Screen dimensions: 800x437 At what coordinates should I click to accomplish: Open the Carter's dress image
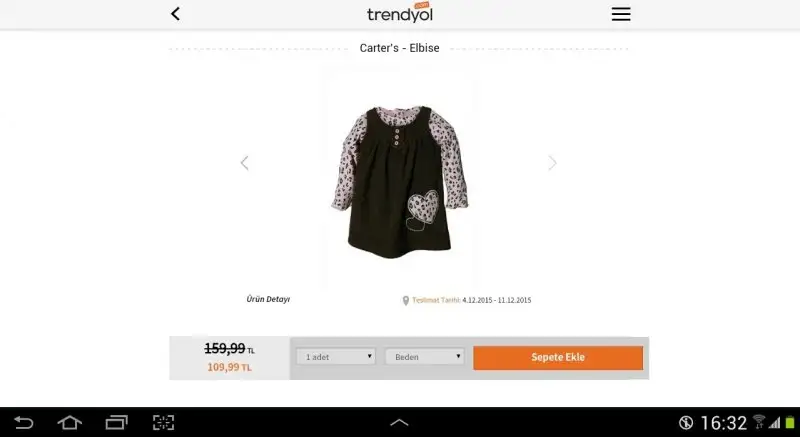point(398,178)
